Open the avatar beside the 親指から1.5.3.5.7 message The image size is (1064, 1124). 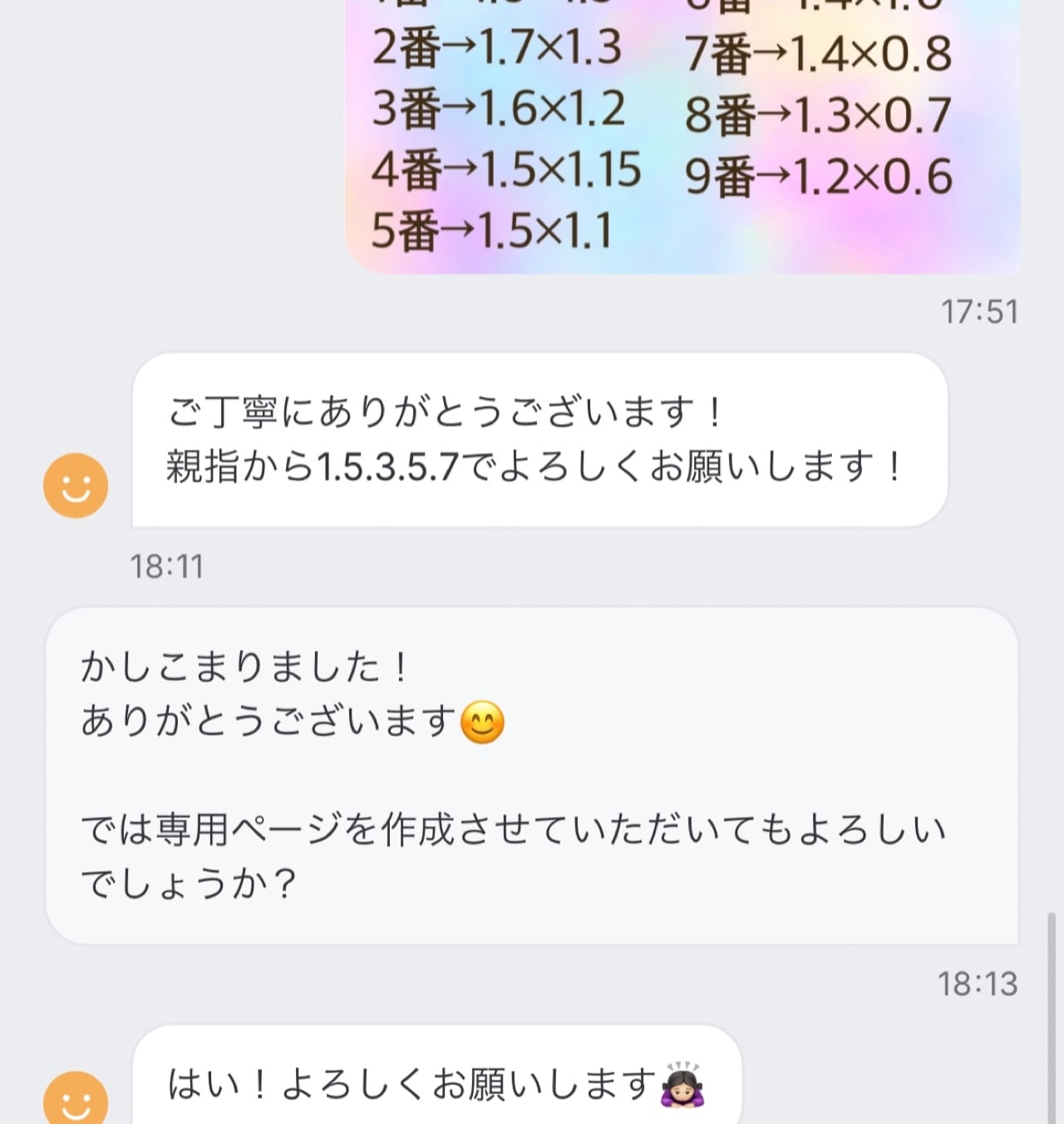coord(76,486)
